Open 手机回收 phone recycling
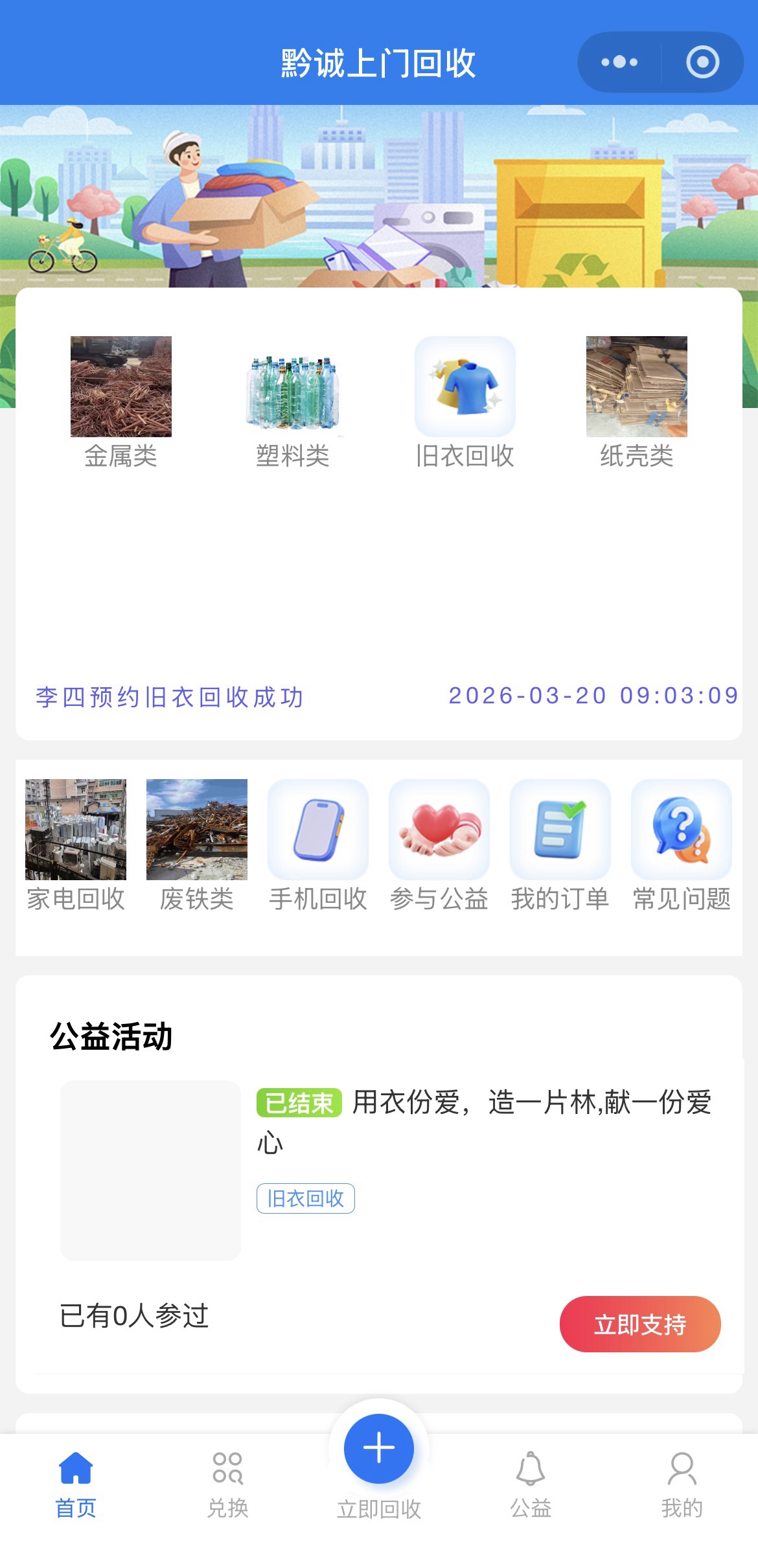The width and height of the screenshot is (758, 1568). pyautogui.click(x=318, y=845)
